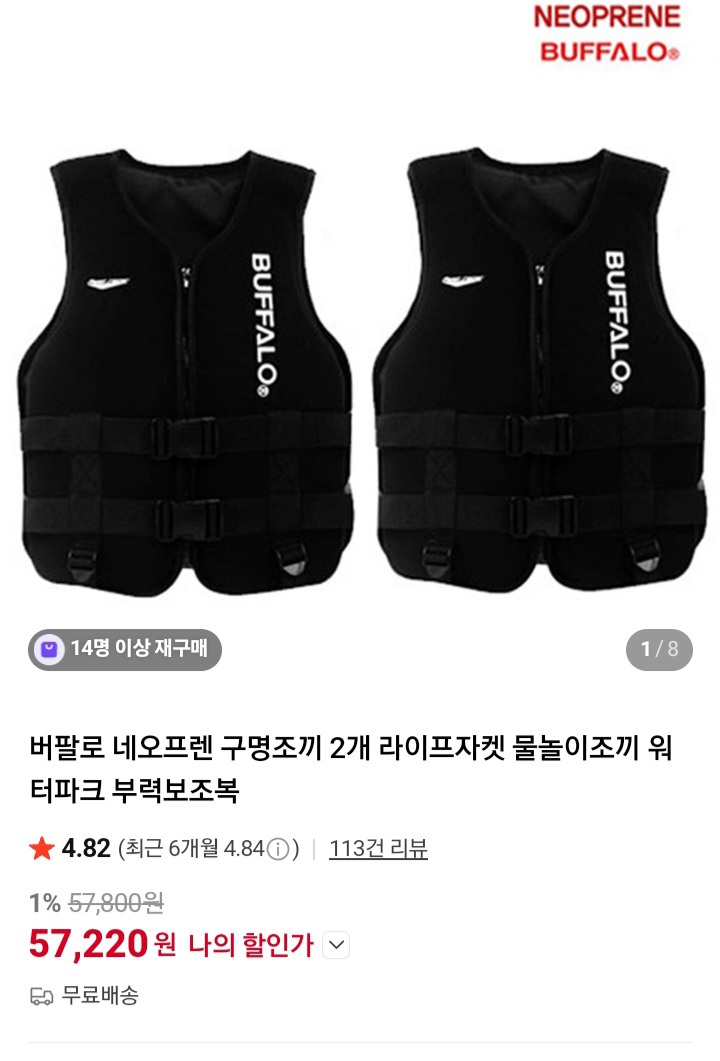Click the shopping bag inside repurchase badge
This screenshot has height=1061, width=720.
[48, 650]
